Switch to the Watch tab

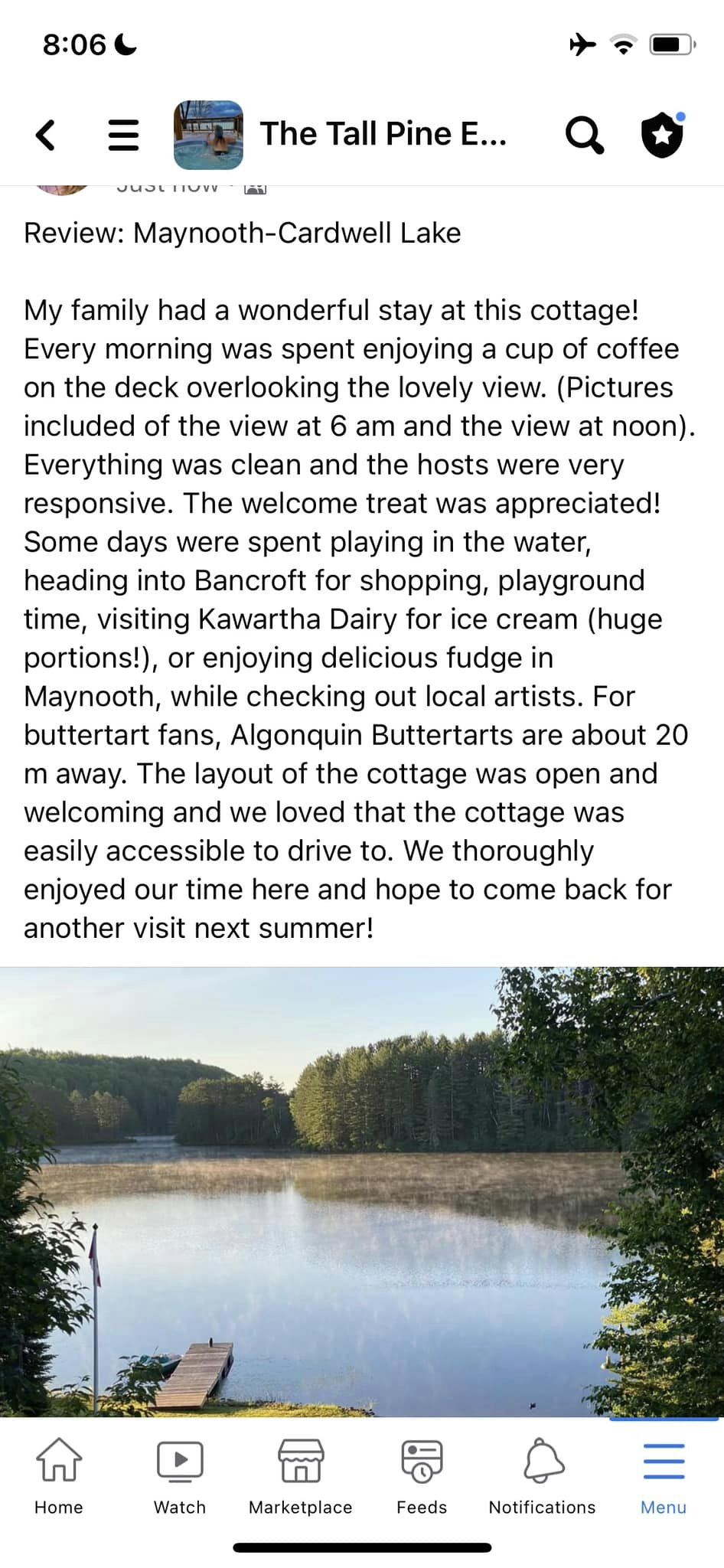(180, 1476)
